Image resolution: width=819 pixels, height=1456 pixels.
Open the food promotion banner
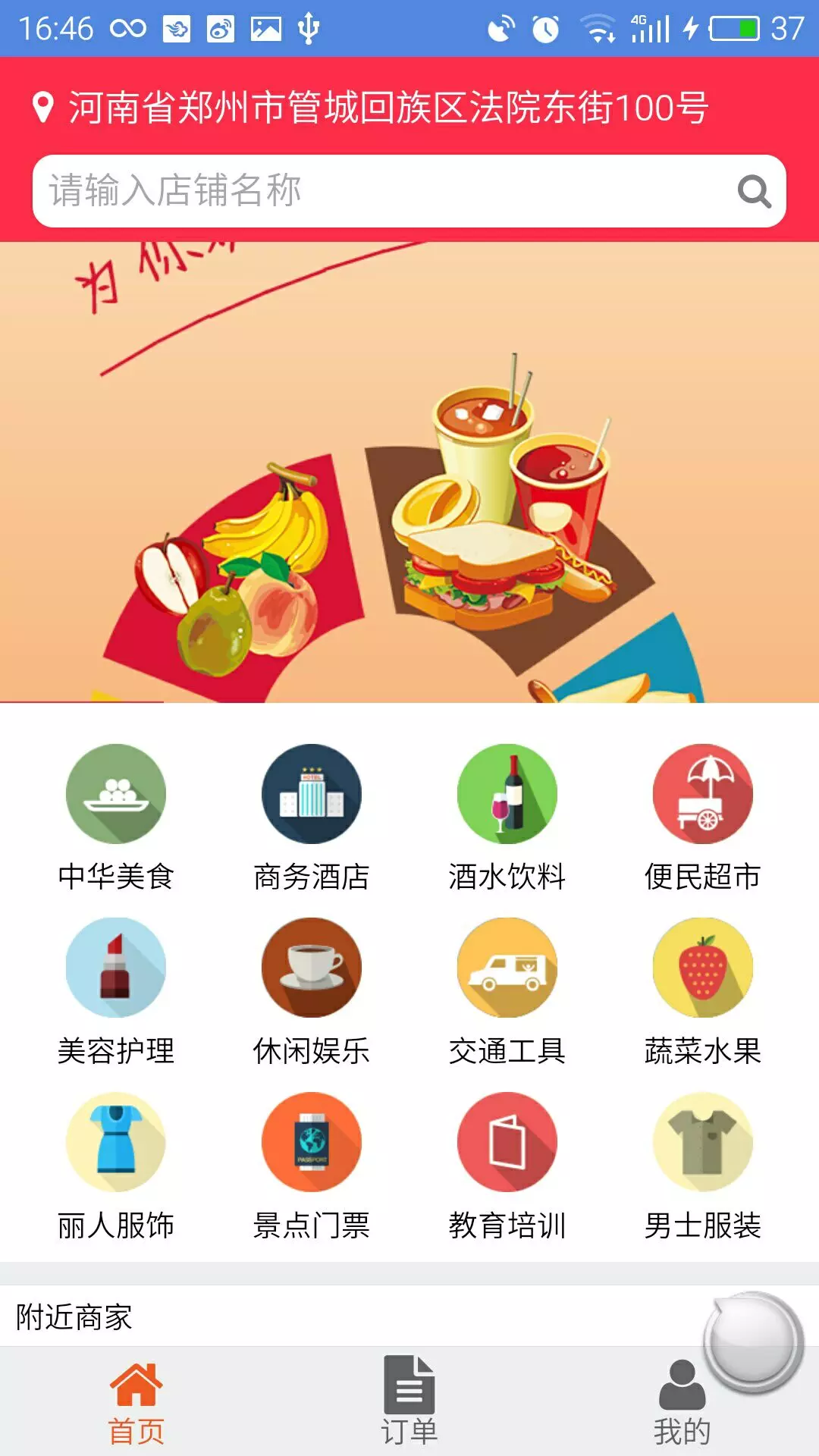point(409,472)
